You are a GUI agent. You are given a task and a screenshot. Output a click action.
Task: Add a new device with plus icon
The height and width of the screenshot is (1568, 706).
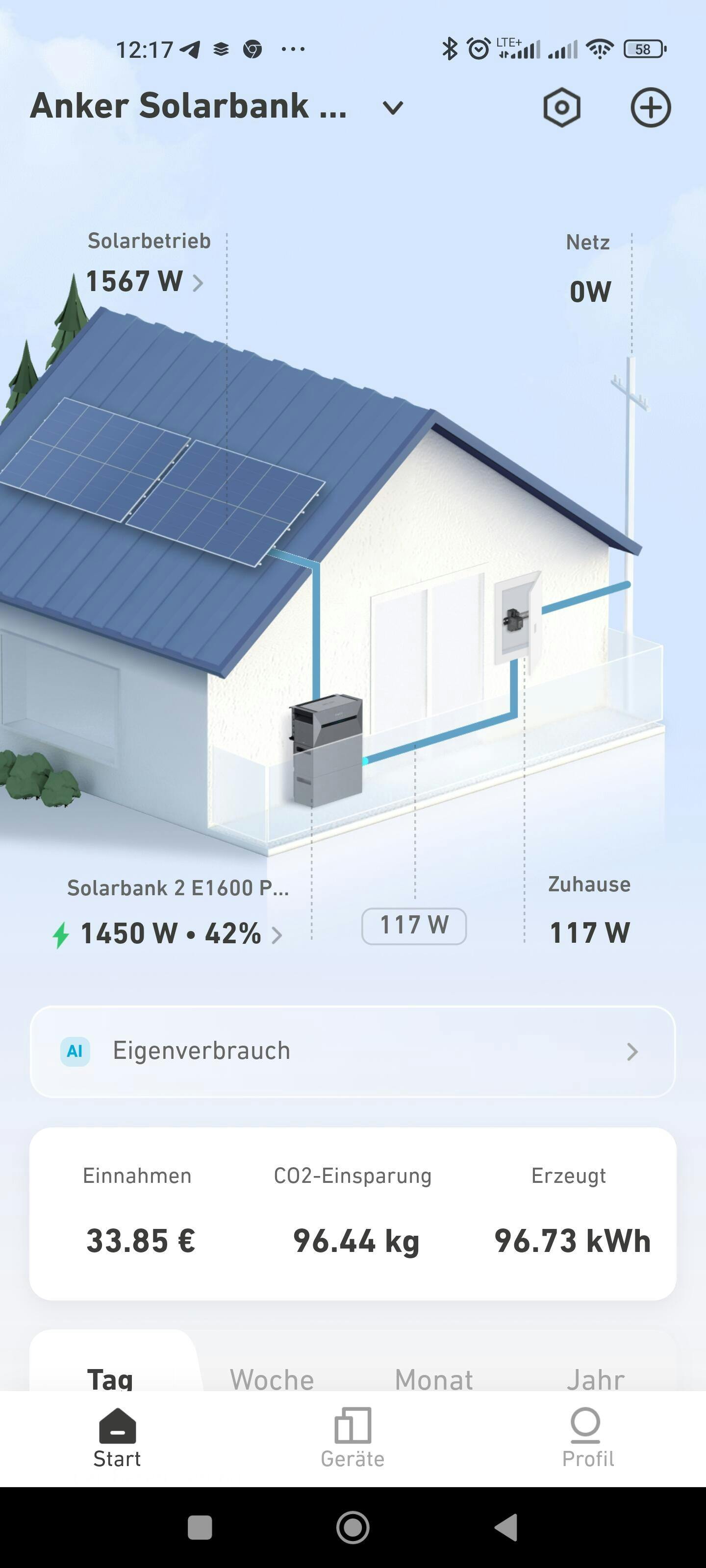pyautogui.click(x=650, y=108)
